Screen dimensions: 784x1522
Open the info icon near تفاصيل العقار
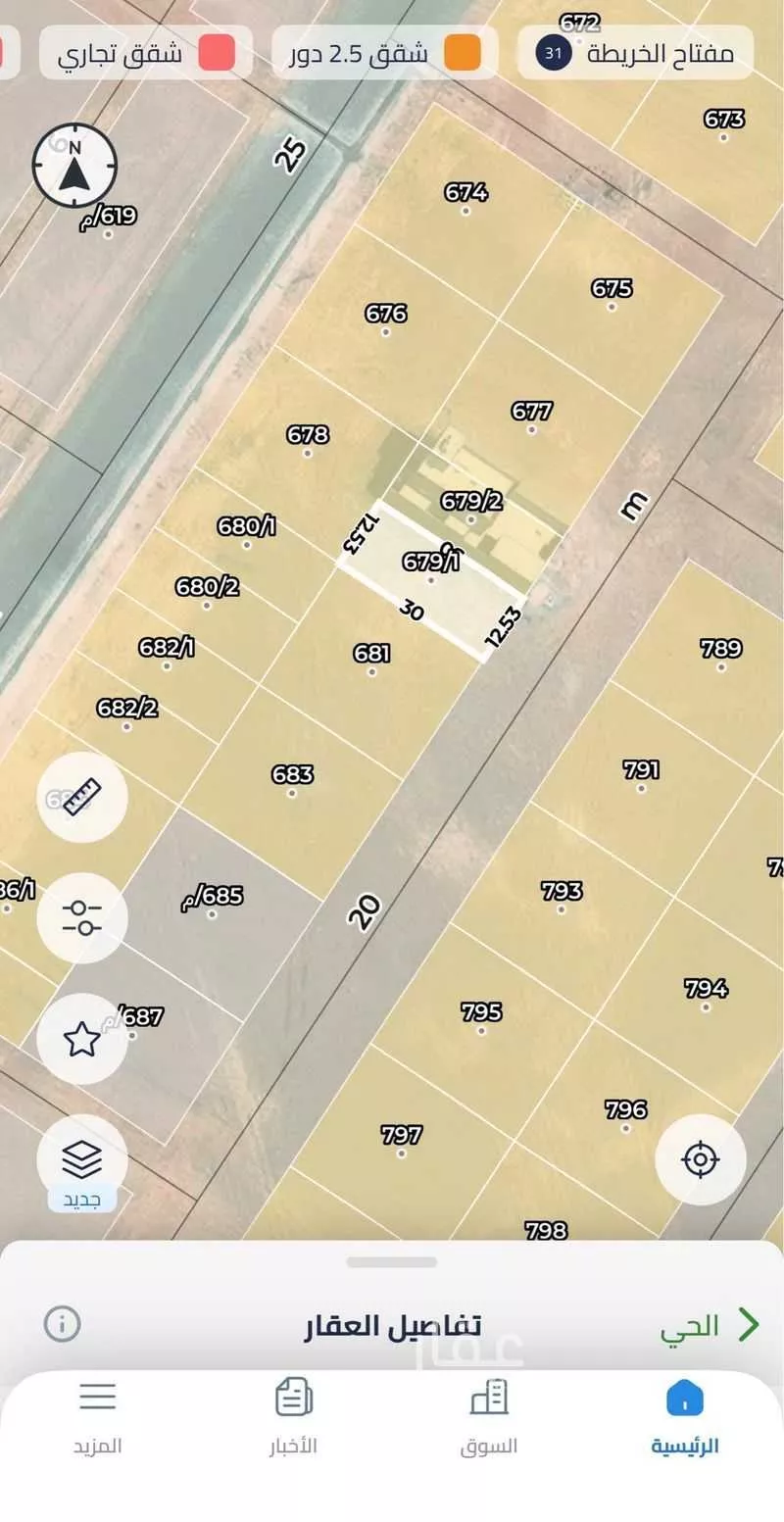click(x=61, y=1321)
